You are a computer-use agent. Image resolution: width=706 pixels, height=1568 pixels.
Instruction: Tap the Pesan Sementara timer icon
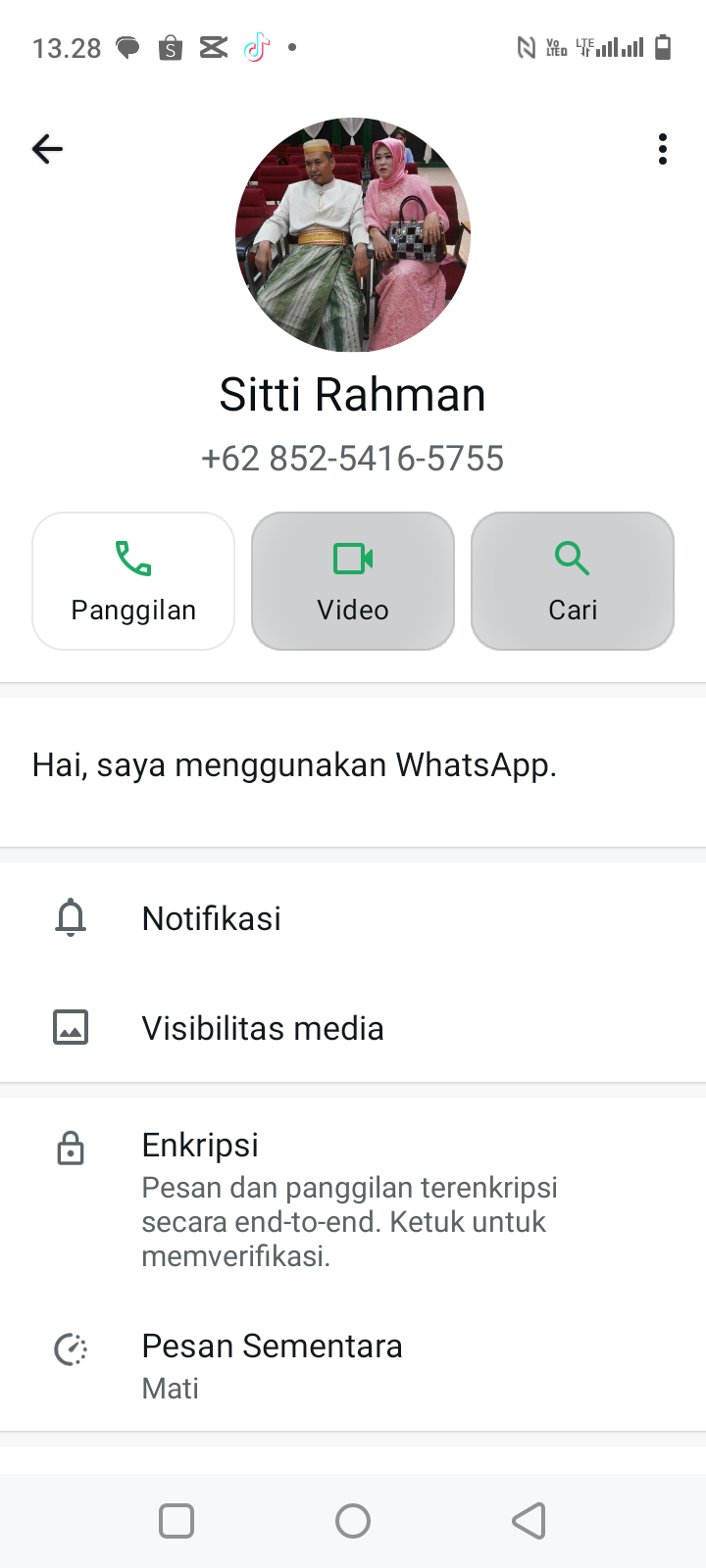point(70,1347)
